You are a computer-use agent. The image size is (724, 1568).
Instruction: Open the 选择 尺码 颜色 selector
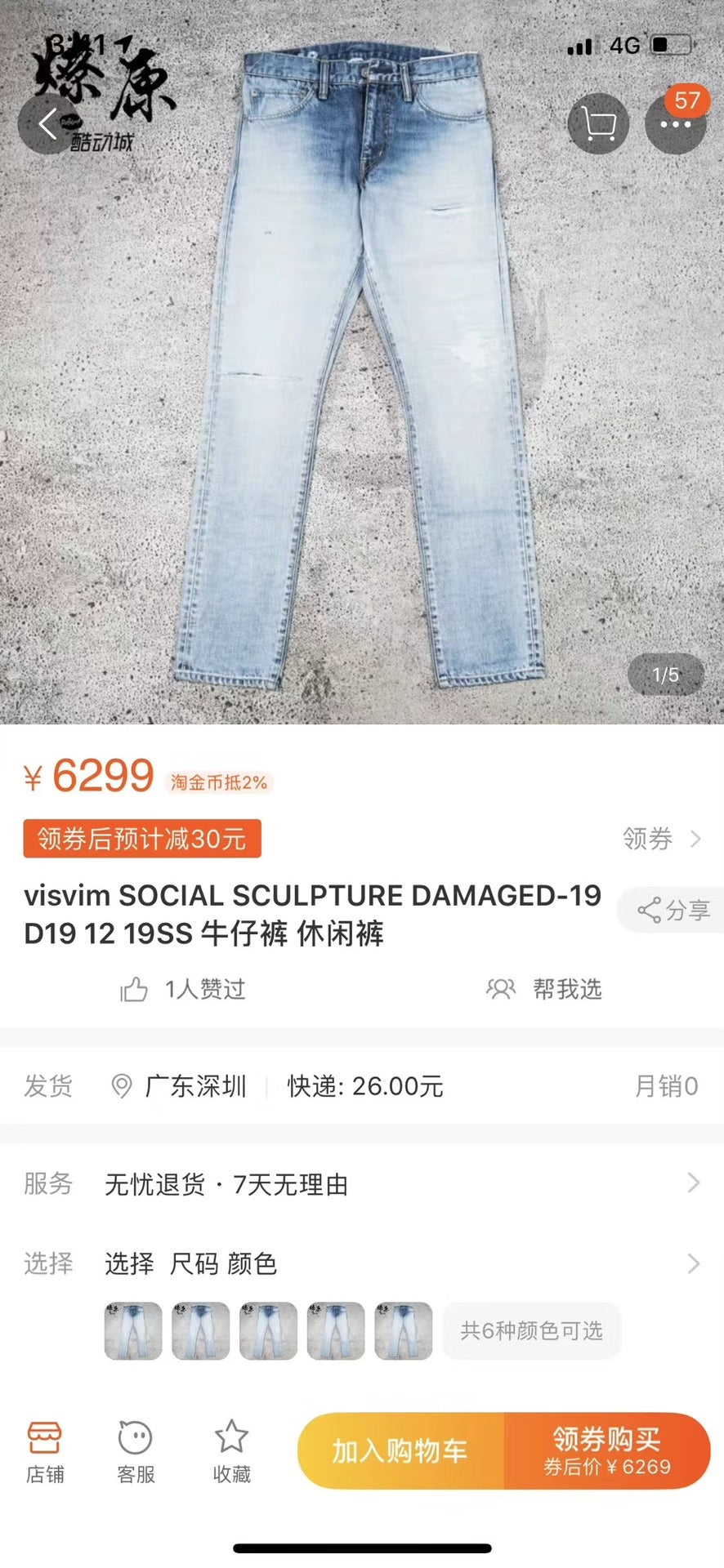coord(193,1263)
